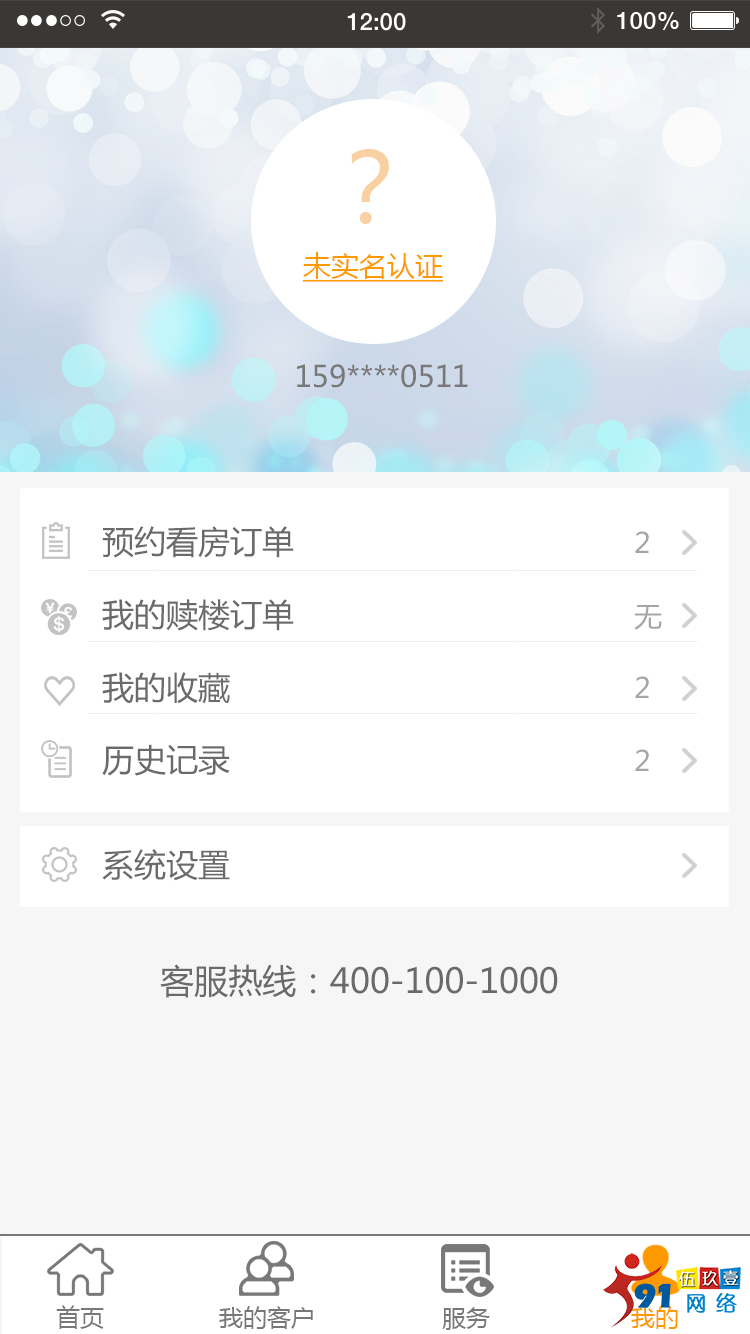Expand 历史记录 using the right arrow
Screen dimensions: 750x1334
(688, 761)
